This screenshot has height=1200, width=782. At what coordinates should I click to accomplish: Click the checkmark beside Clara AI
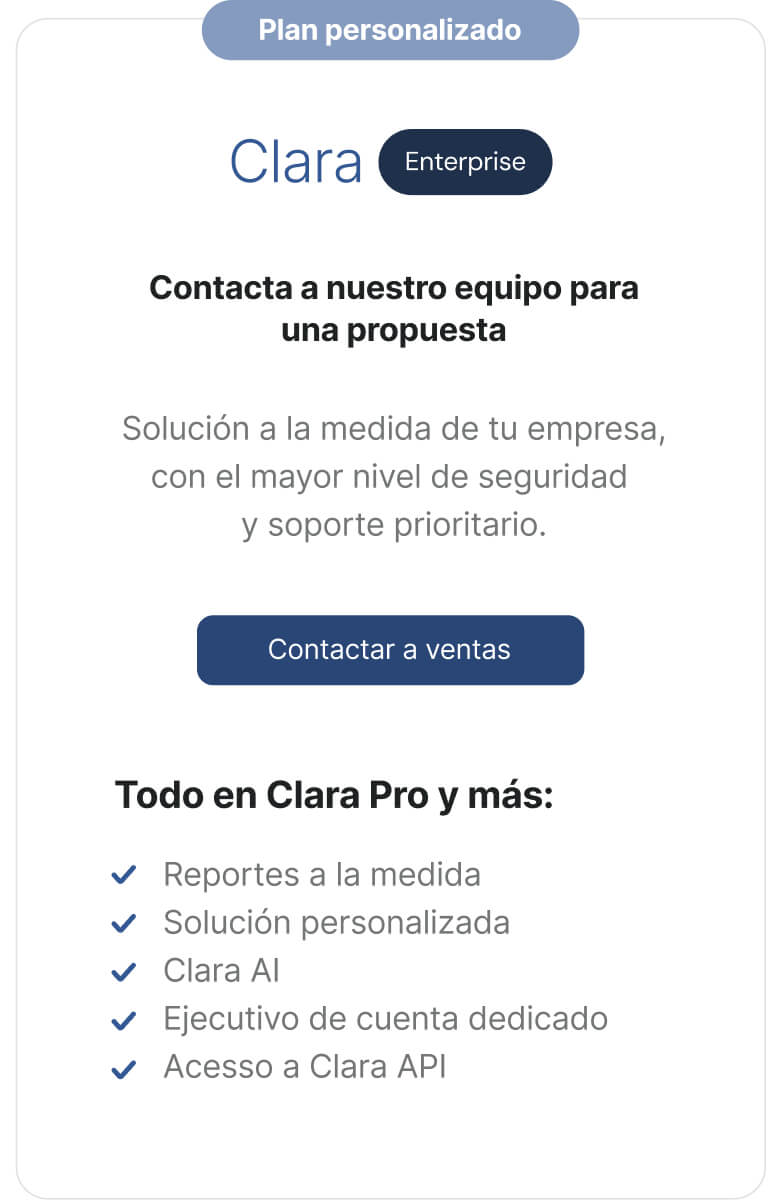click(x=124, y=970)
